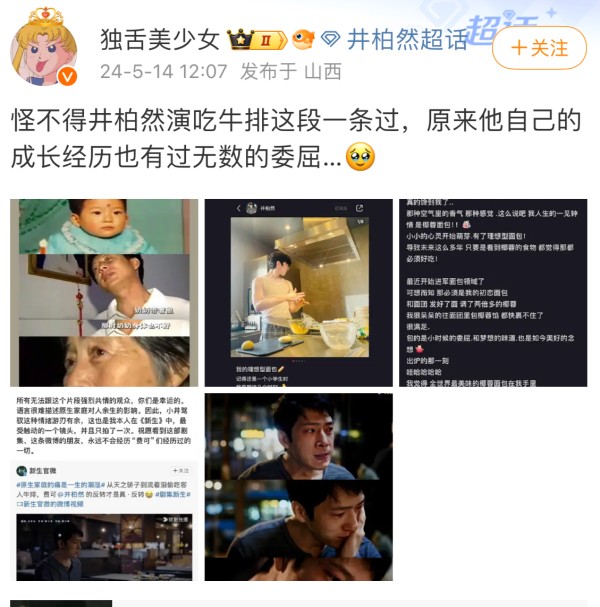The width and height of the screenshot is (600, 607).
Task: Follow 独舌美少女 with the 关注 button
Action: (x=539, y=47)
